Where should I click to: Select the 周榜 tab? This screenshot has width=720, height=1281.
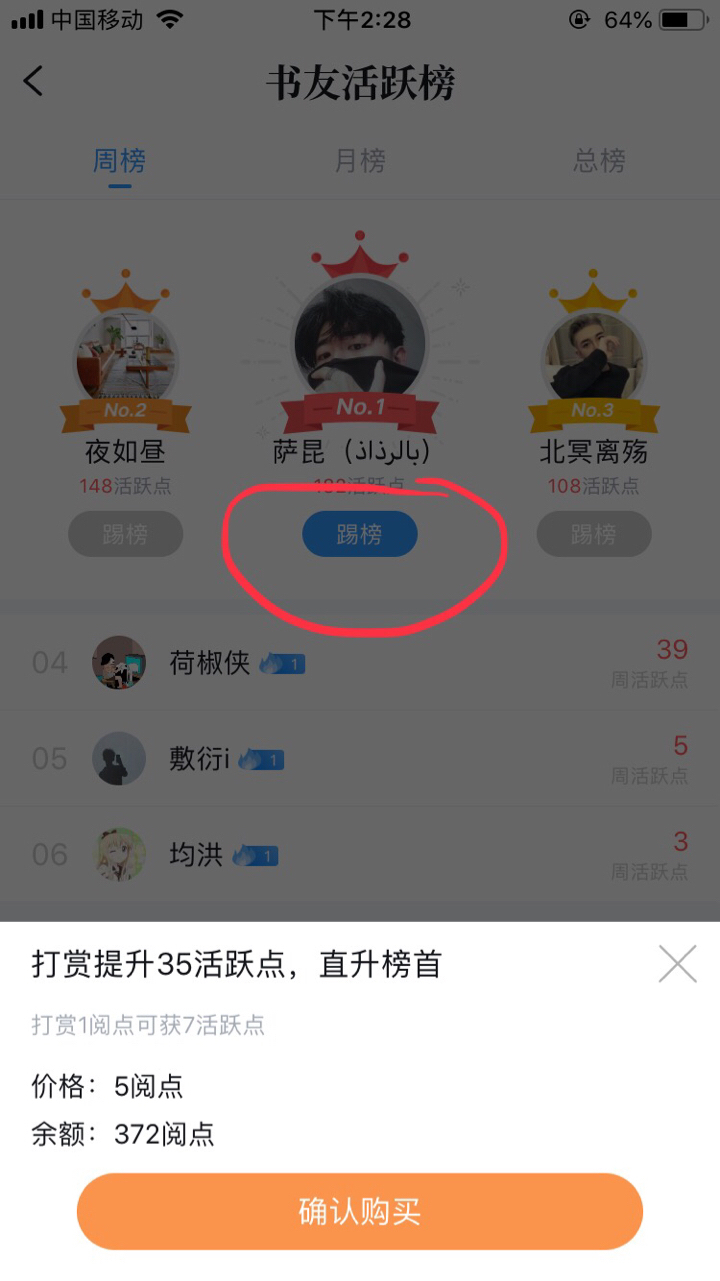[120, 160]
